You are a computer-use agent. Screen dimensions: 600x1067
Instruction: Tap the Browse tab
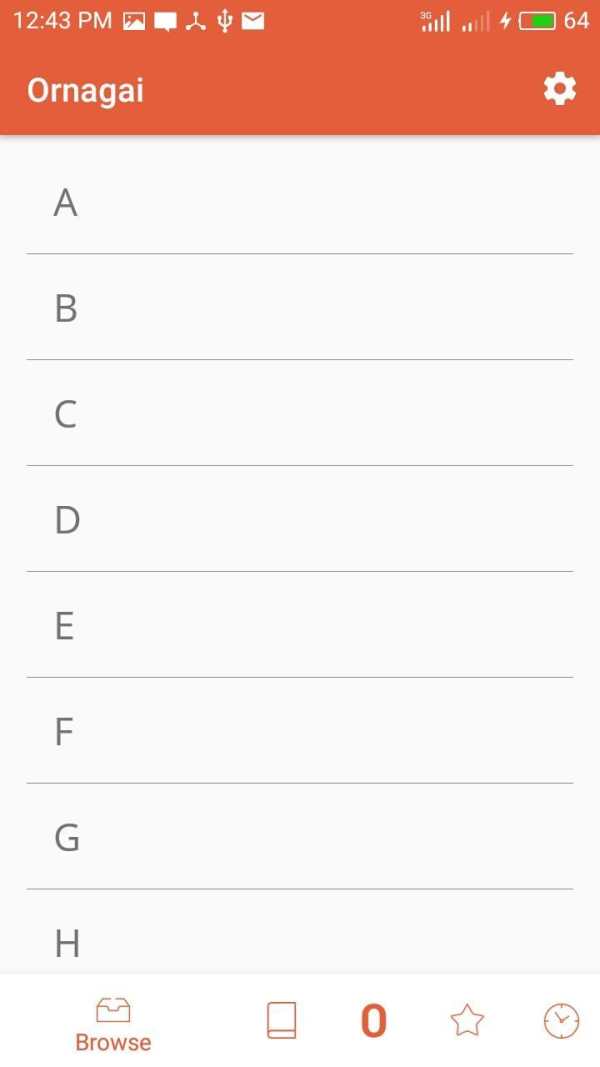pyautogui.click(x=113, y=1025)
